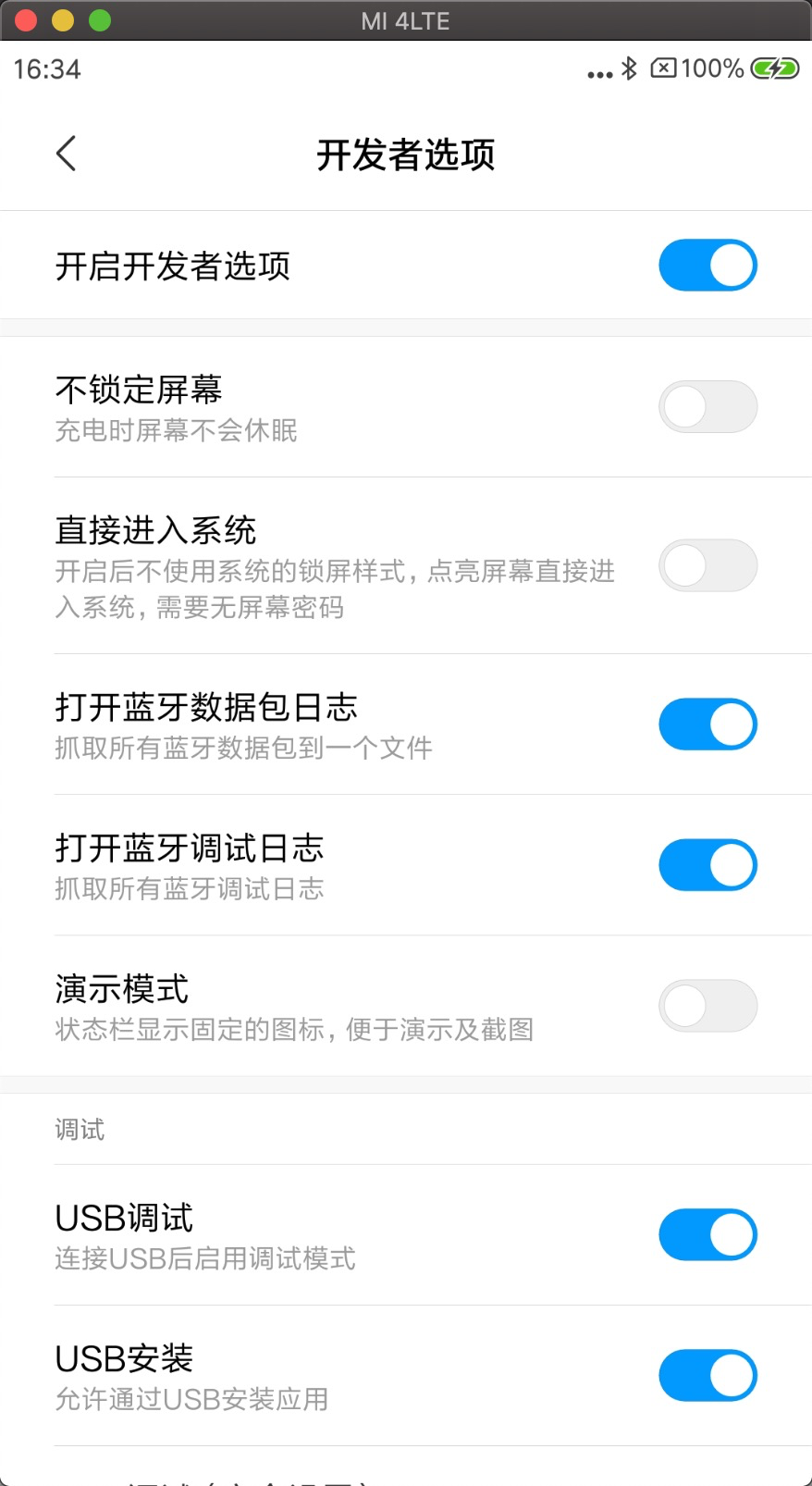Turn on 直接进入系统 switch
The height and width of the screenshot is (1486, 812).
(707, 565)
